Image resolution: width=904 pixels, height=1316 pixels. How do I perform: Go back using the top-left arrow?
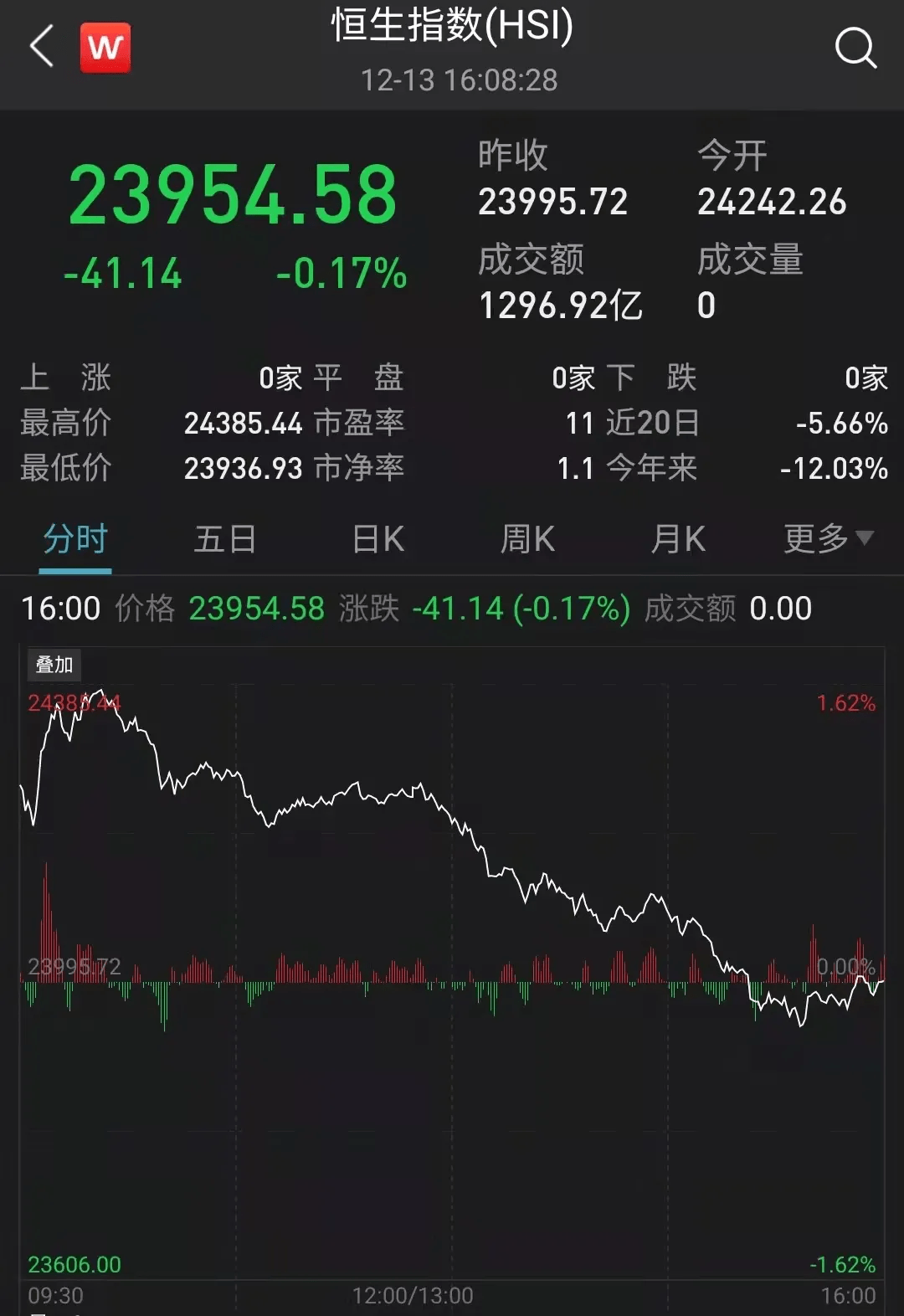42,46
